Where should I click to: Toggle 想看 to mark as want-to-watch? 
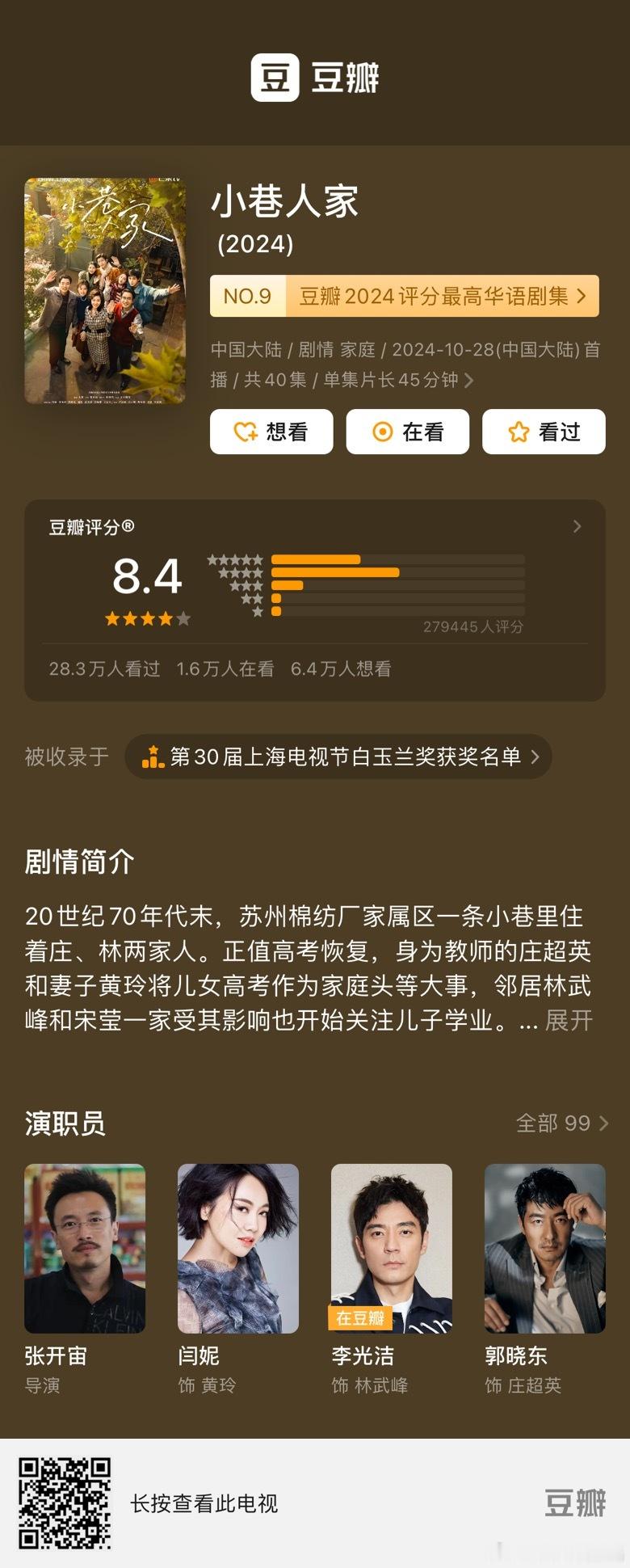point(271,432)
